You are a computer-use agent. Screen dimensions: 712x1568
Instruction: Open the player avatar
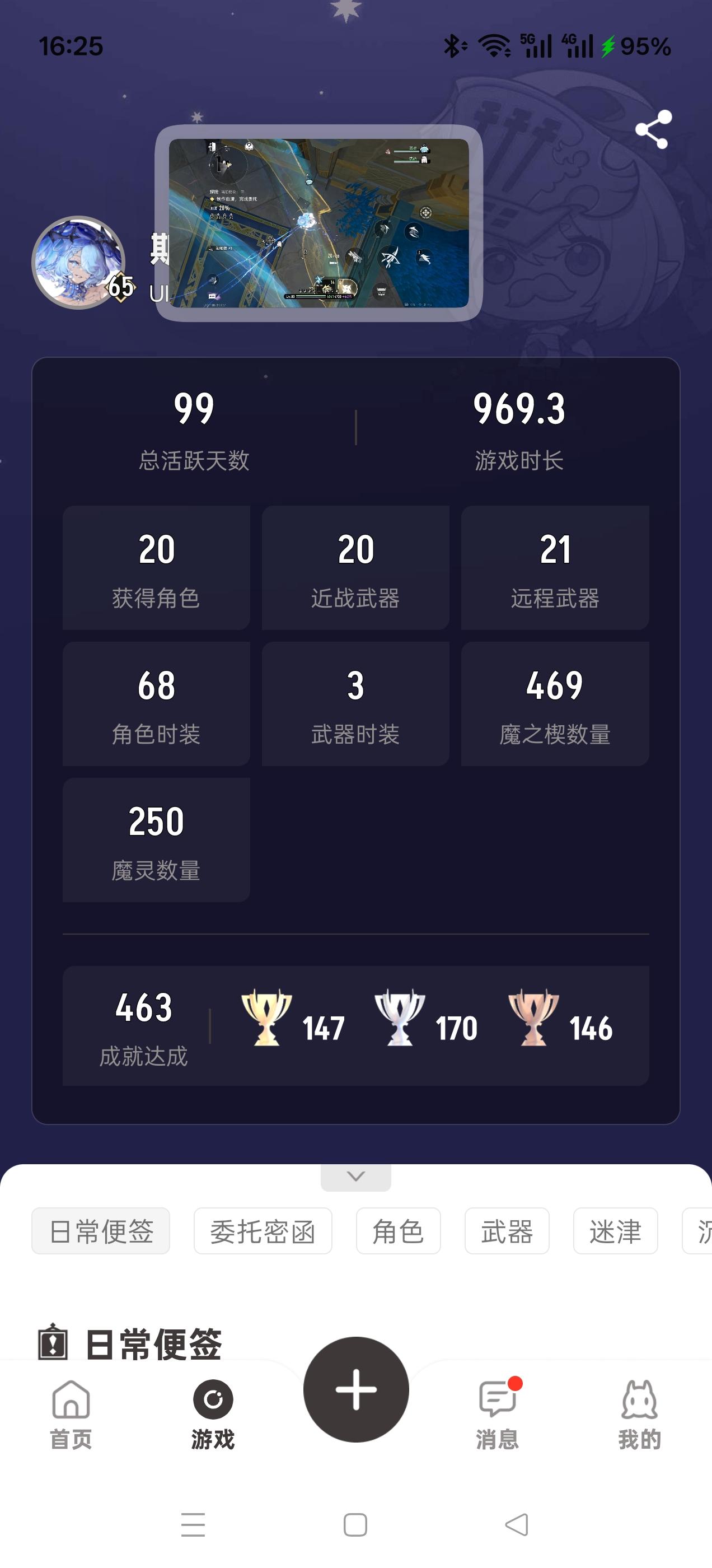78,262
